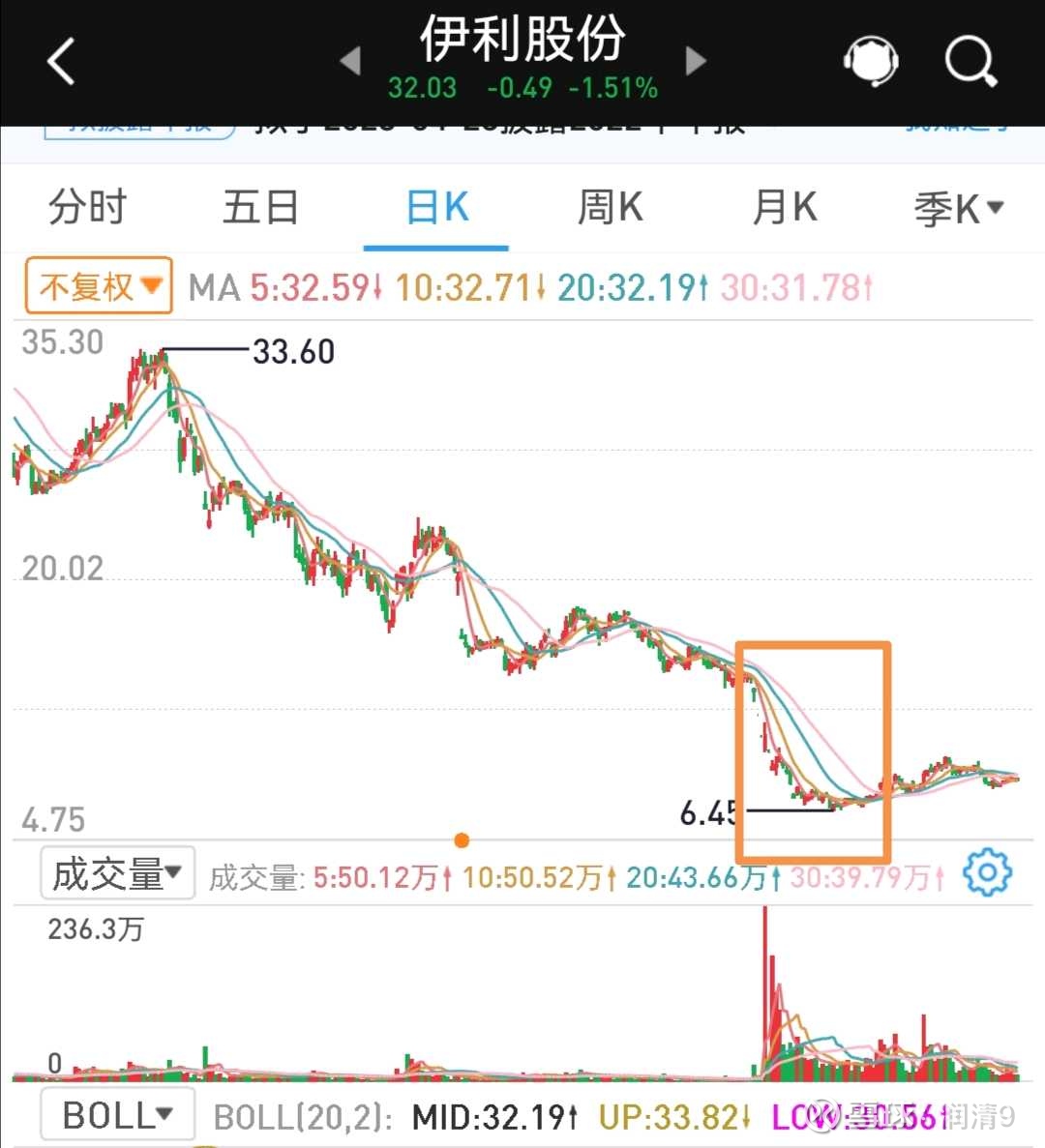The width and height of the screenshot is (1045, 1148).
Task: Select the 日K tab
Action: click(x=436, y=207)
